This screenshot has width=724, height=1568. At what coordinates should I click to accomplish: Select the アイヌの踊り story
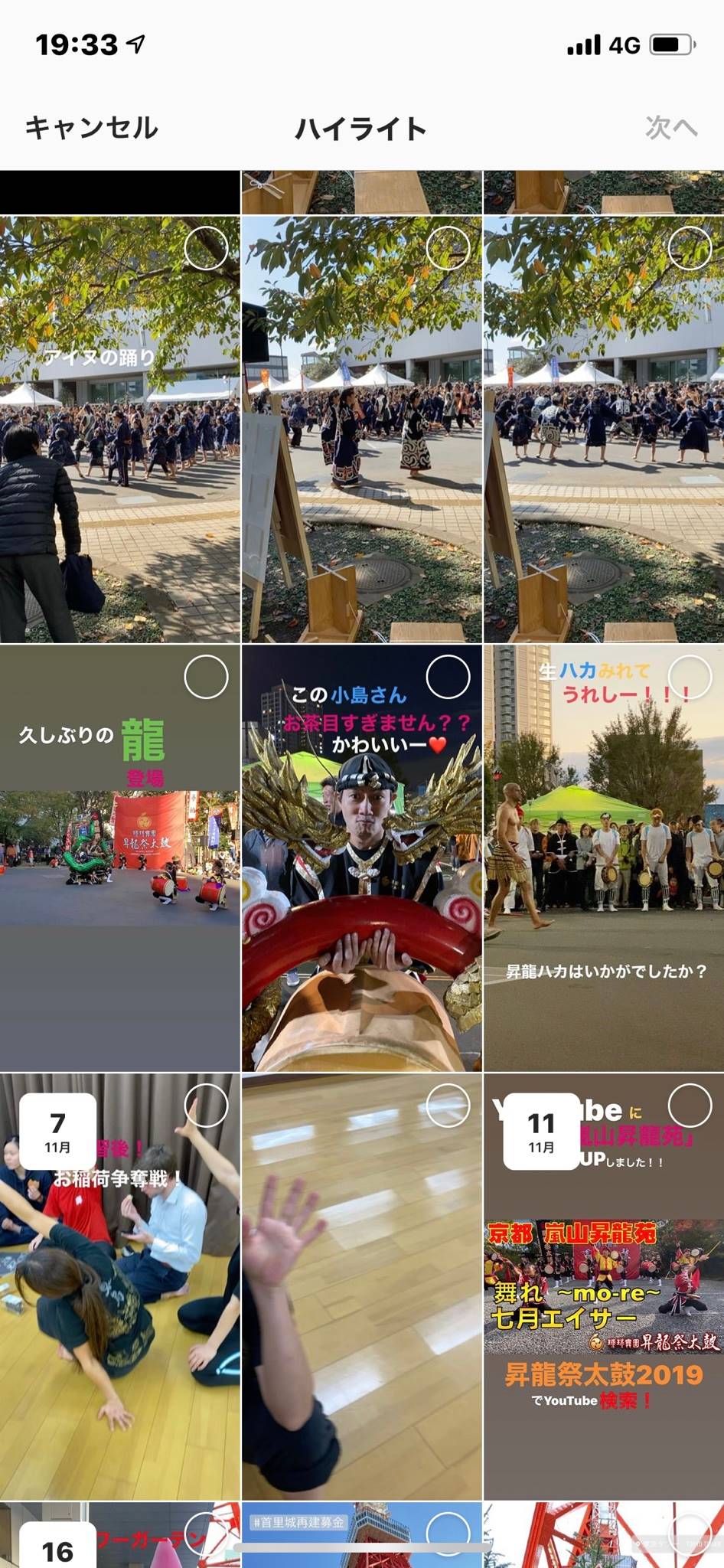119,430
